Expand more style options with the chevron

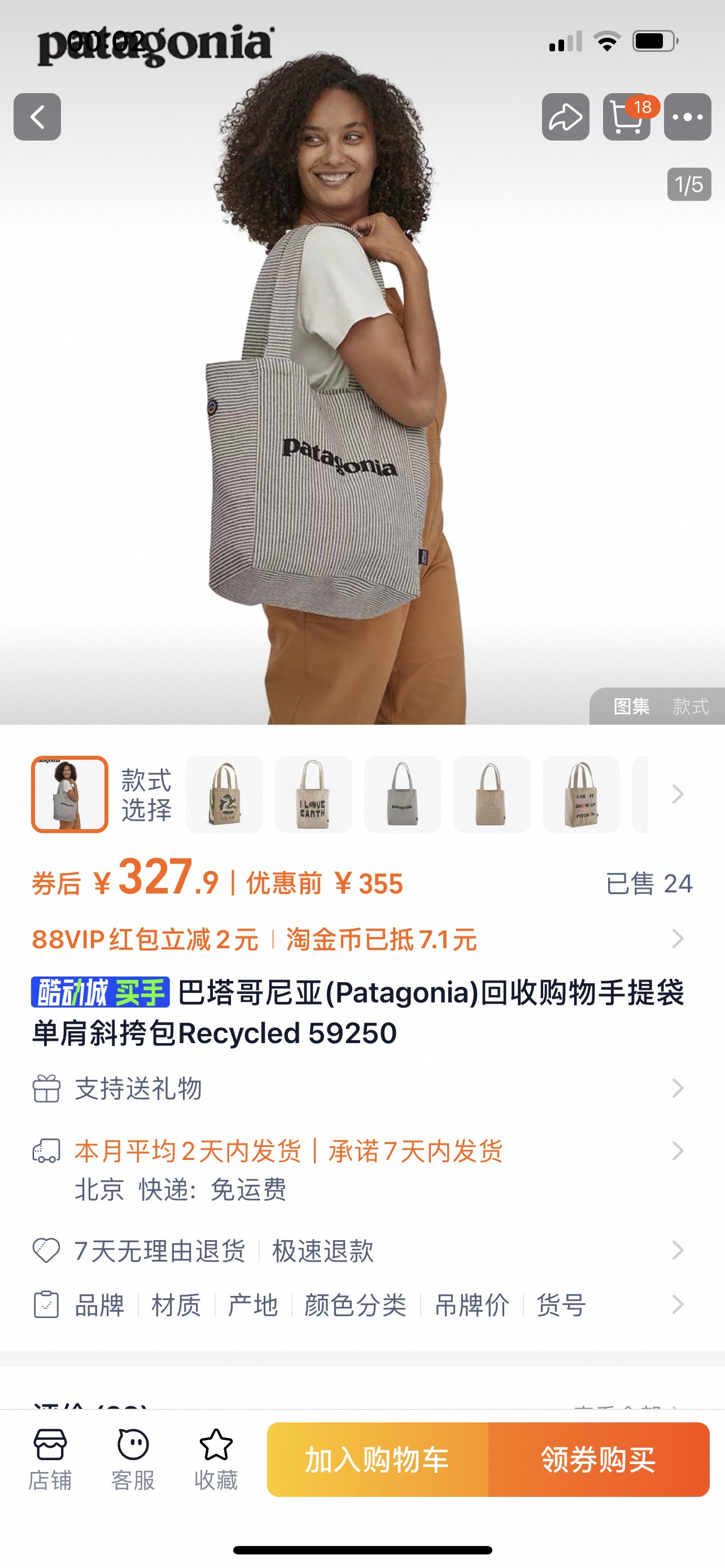pyautogui.click(x=678, y=794)
